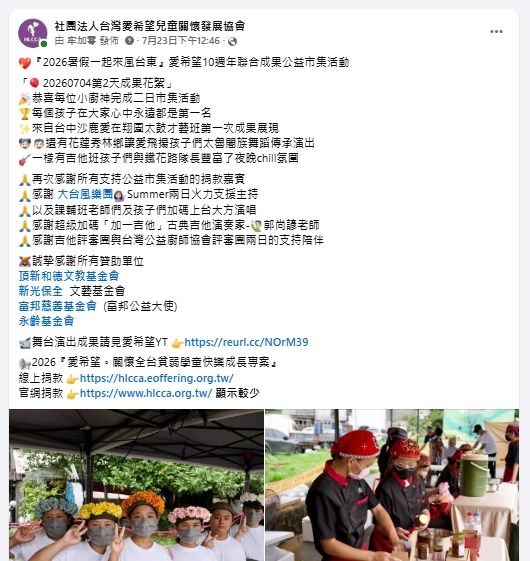Open the 社團法人台灣愛希望兒童關懷發展協會 page name
530x561 pixels.
point(150,26)
